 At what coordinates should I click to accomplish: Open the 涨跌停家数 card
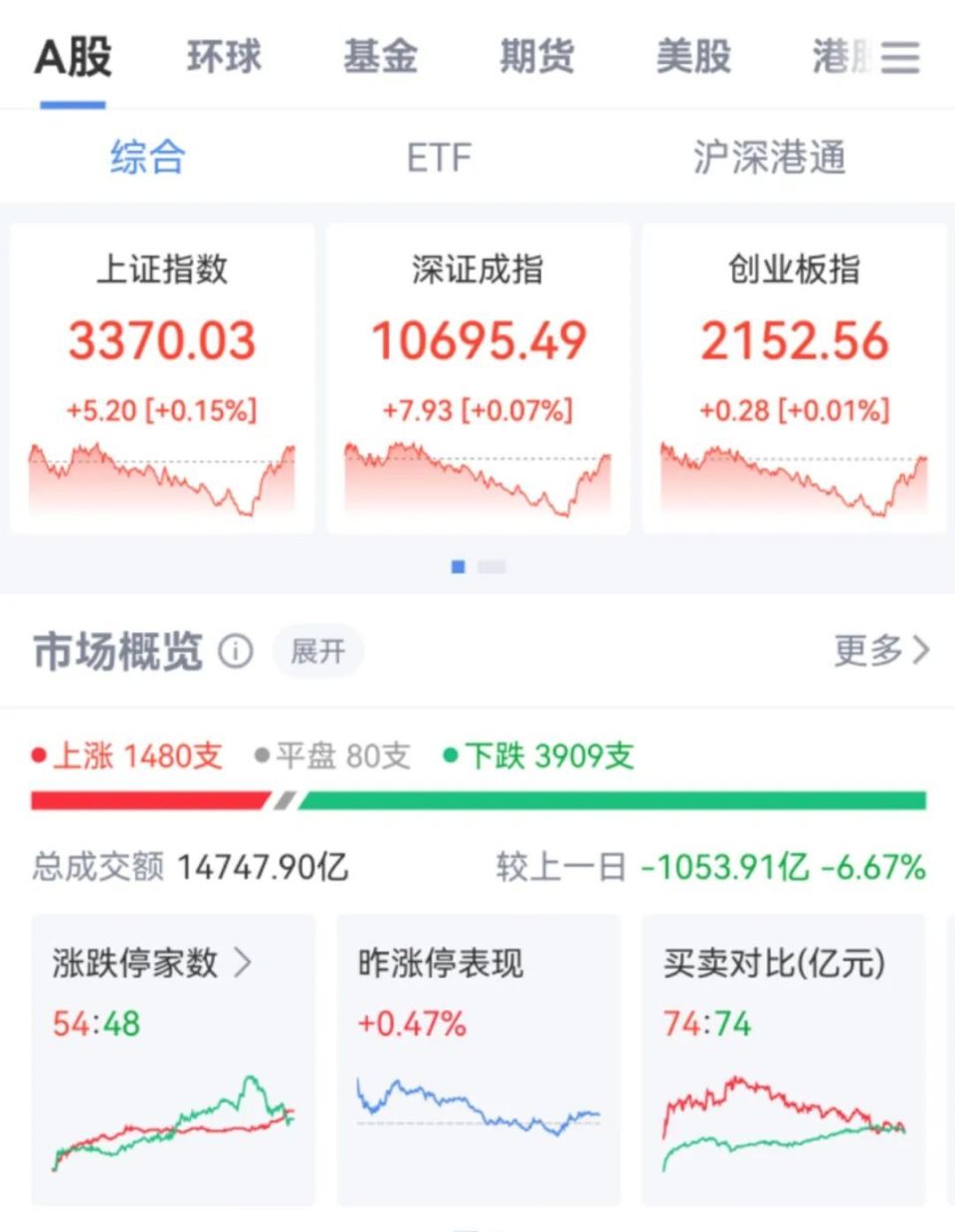click(x=173, y=1060)
